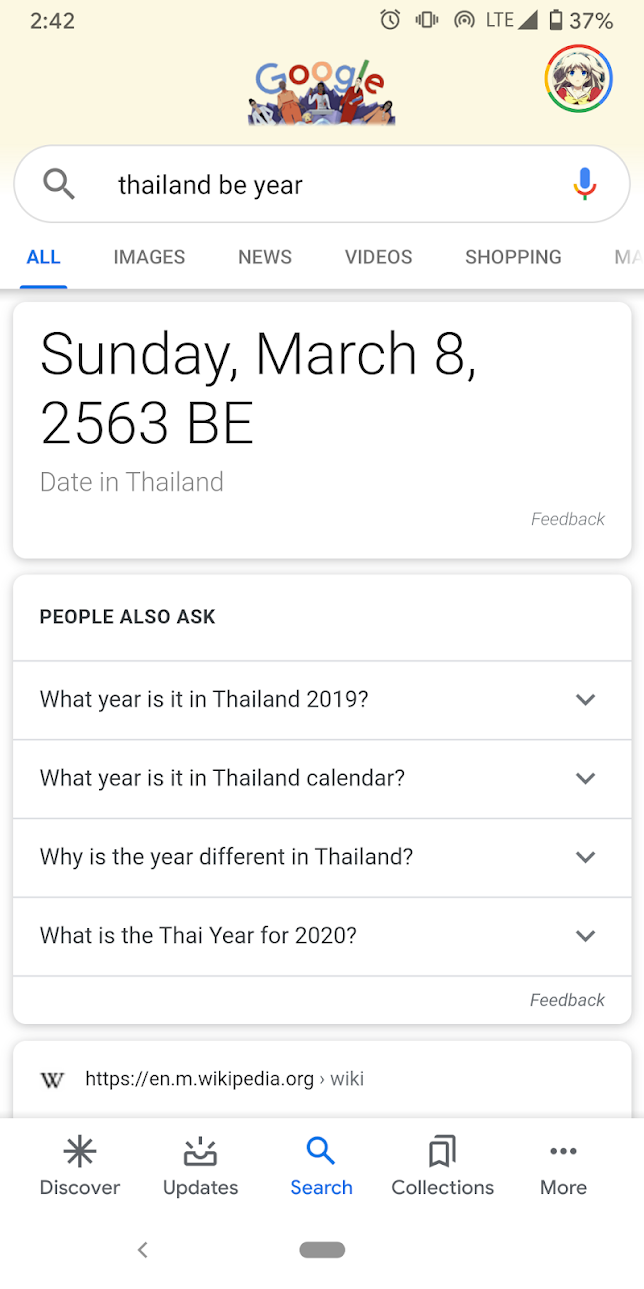
Task: Expand "Why is the year different in Thailand?"
Action: click(322, 858)
